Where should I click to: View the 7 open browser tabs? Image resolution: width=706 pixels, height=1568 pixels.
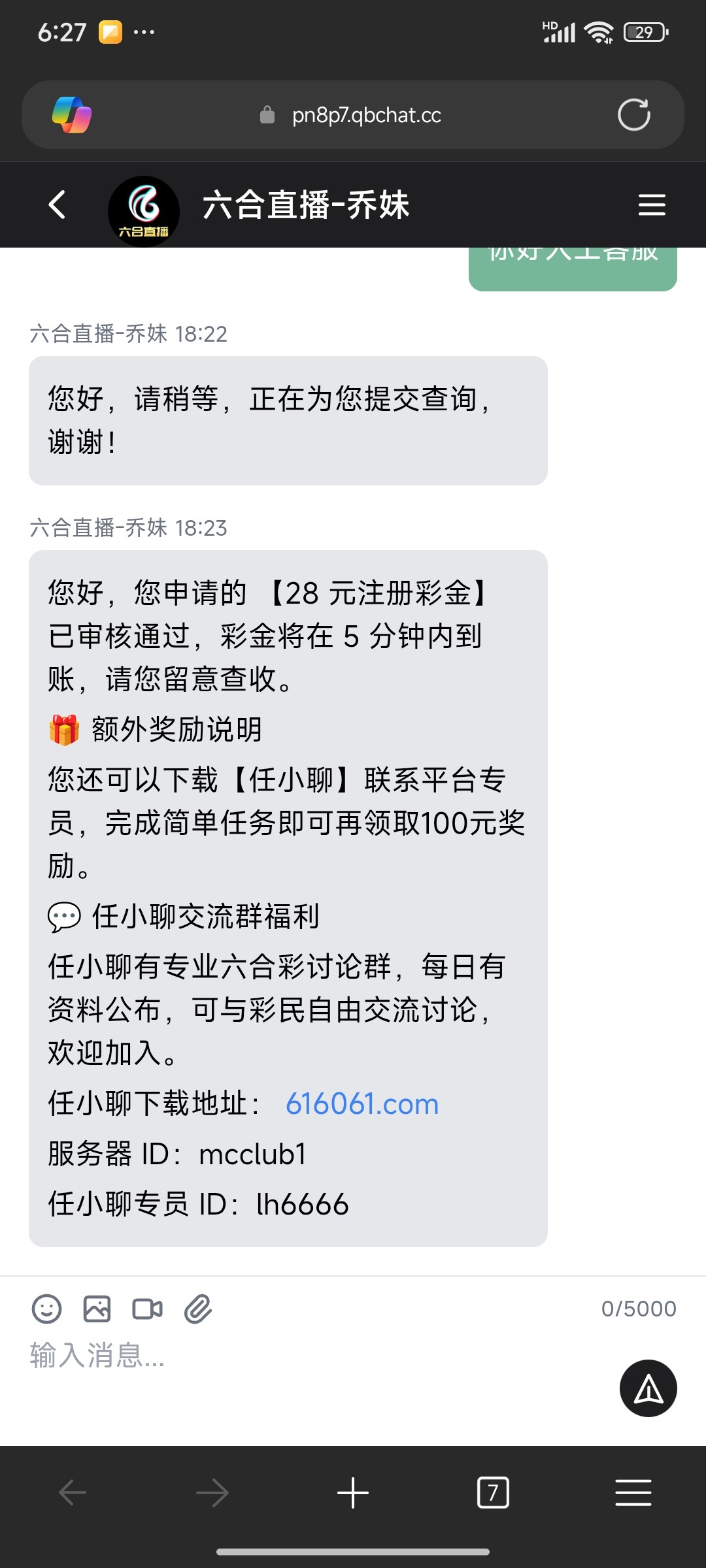click(493, 1493)
